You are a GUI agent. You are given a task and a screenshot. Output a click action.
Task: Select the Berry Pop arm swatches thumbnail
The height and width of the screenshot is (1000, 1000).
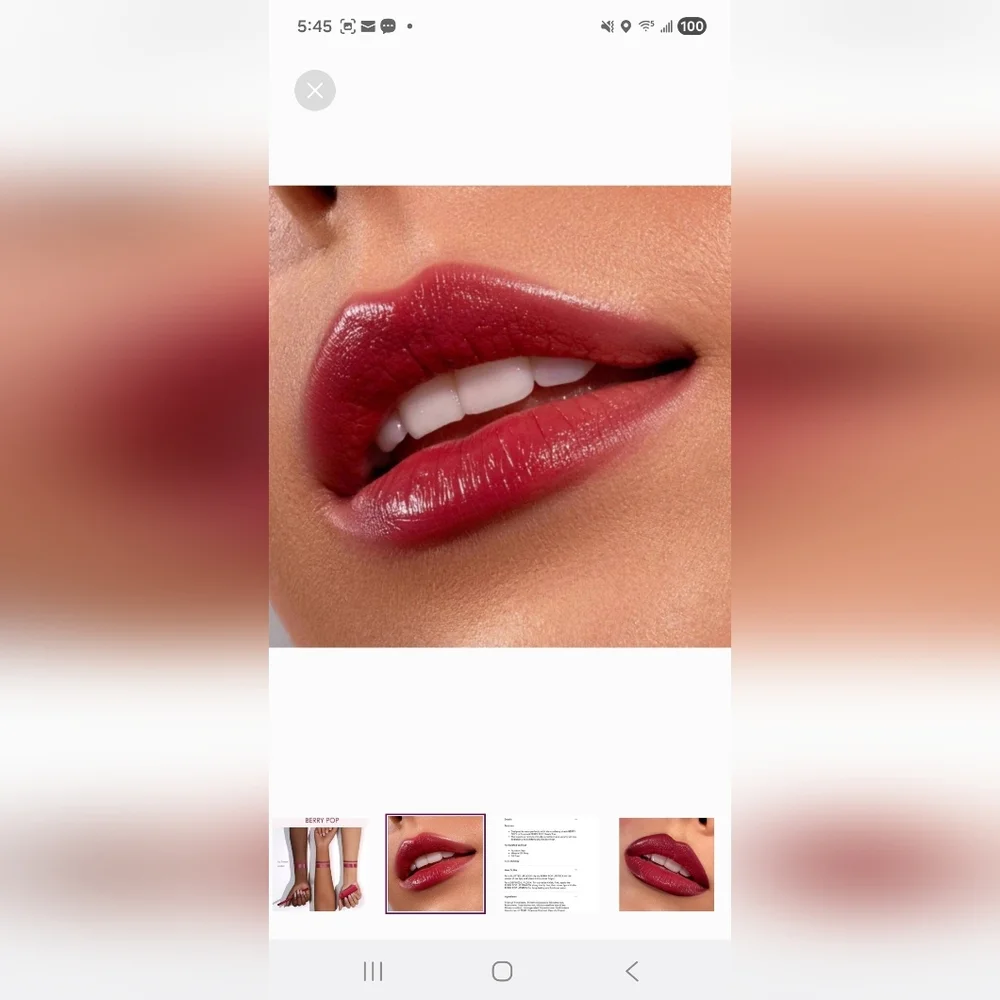(x=321, y=864)
